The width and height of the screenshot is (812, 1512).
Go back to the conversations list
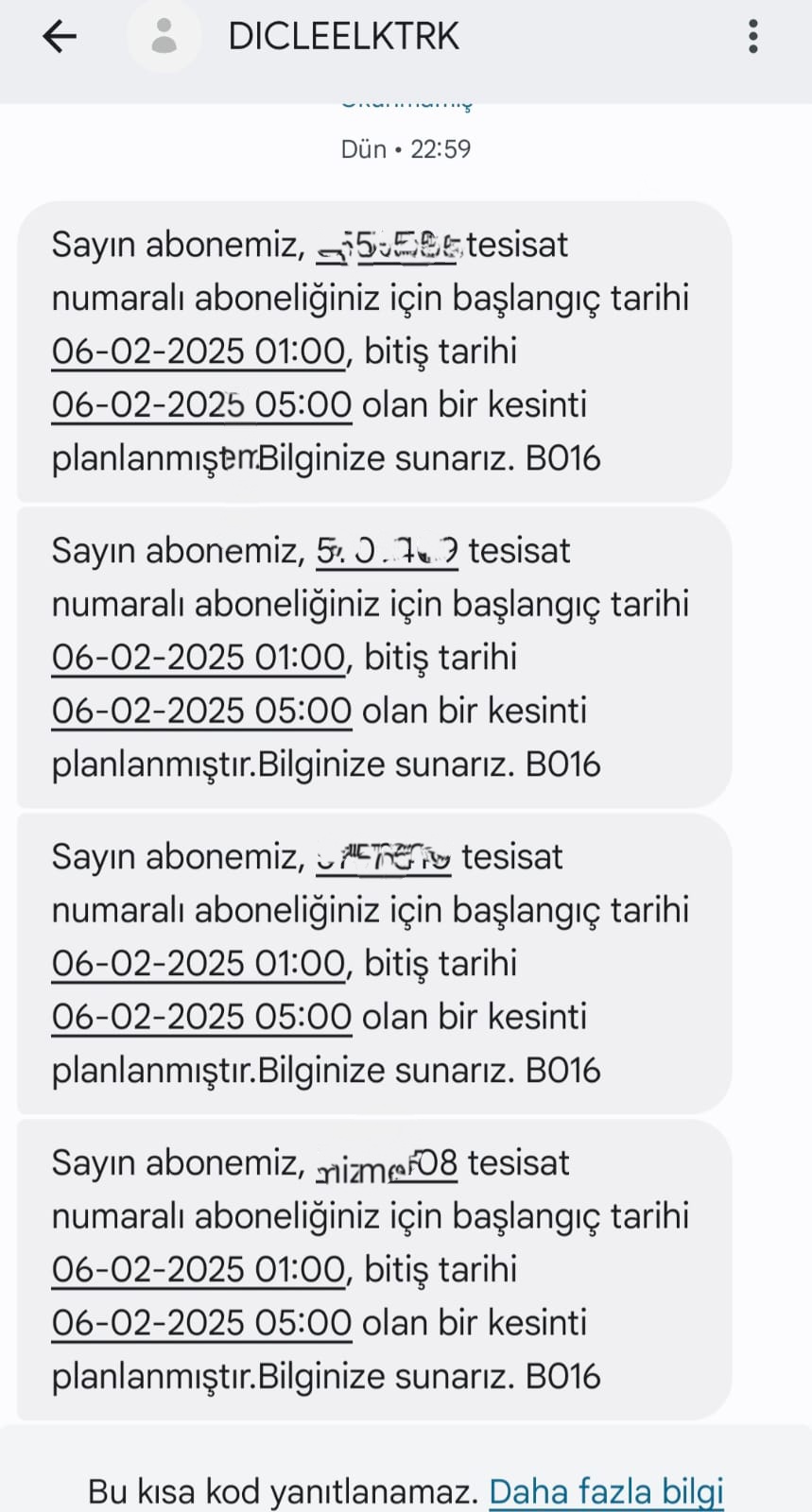[x=59, y=37]
